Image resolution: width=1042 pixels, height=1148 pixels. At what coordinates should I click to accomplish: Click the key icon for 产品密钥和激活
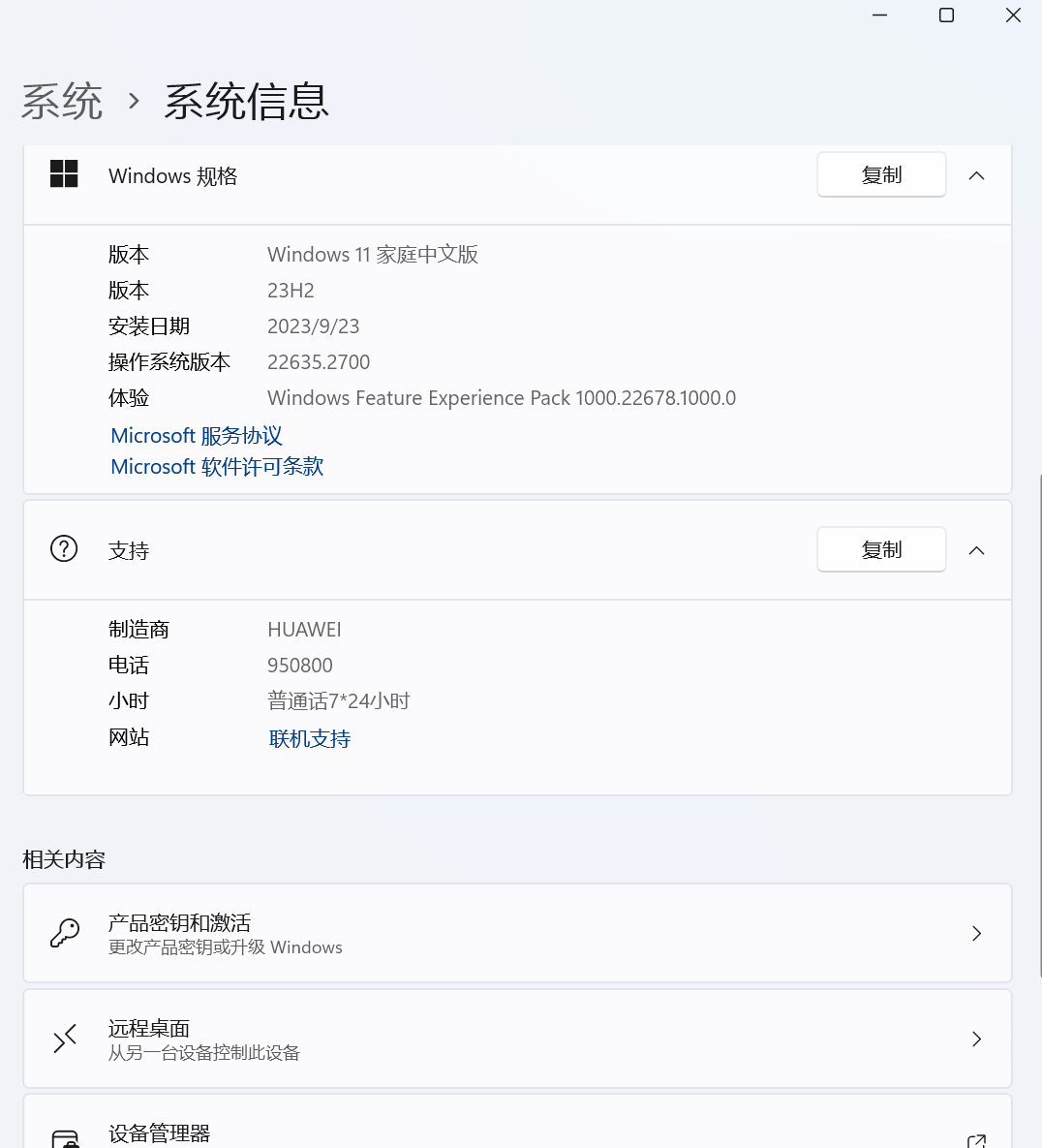pos(64,933)
